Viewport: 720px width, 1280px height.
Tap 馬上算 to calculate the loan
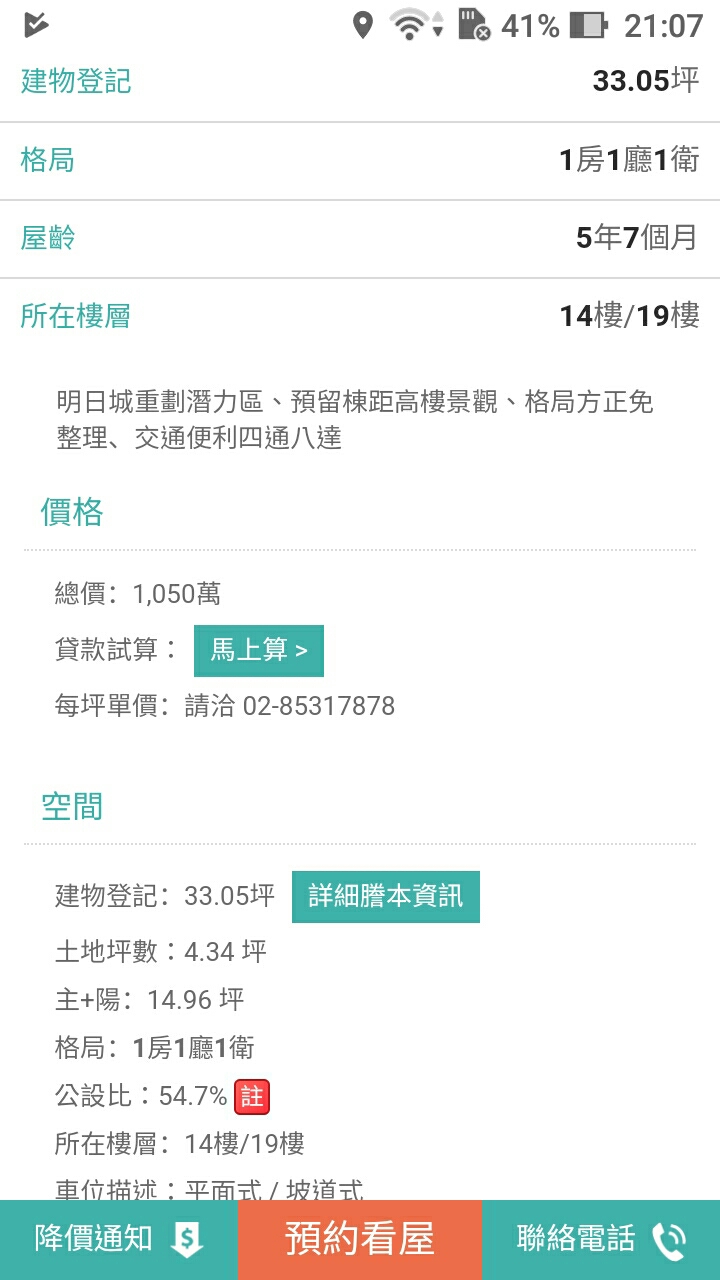point(258,651)
